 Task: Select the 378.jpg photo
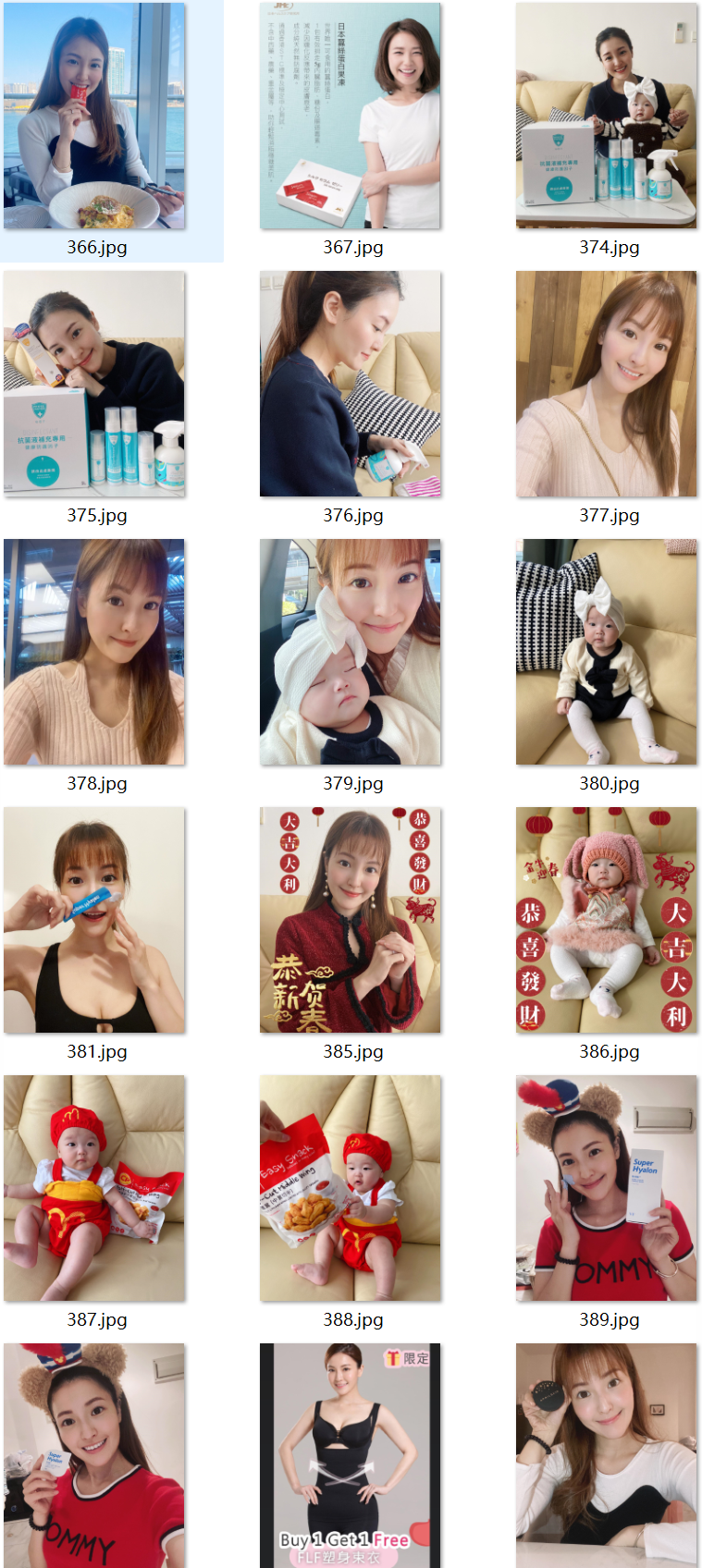94,653
